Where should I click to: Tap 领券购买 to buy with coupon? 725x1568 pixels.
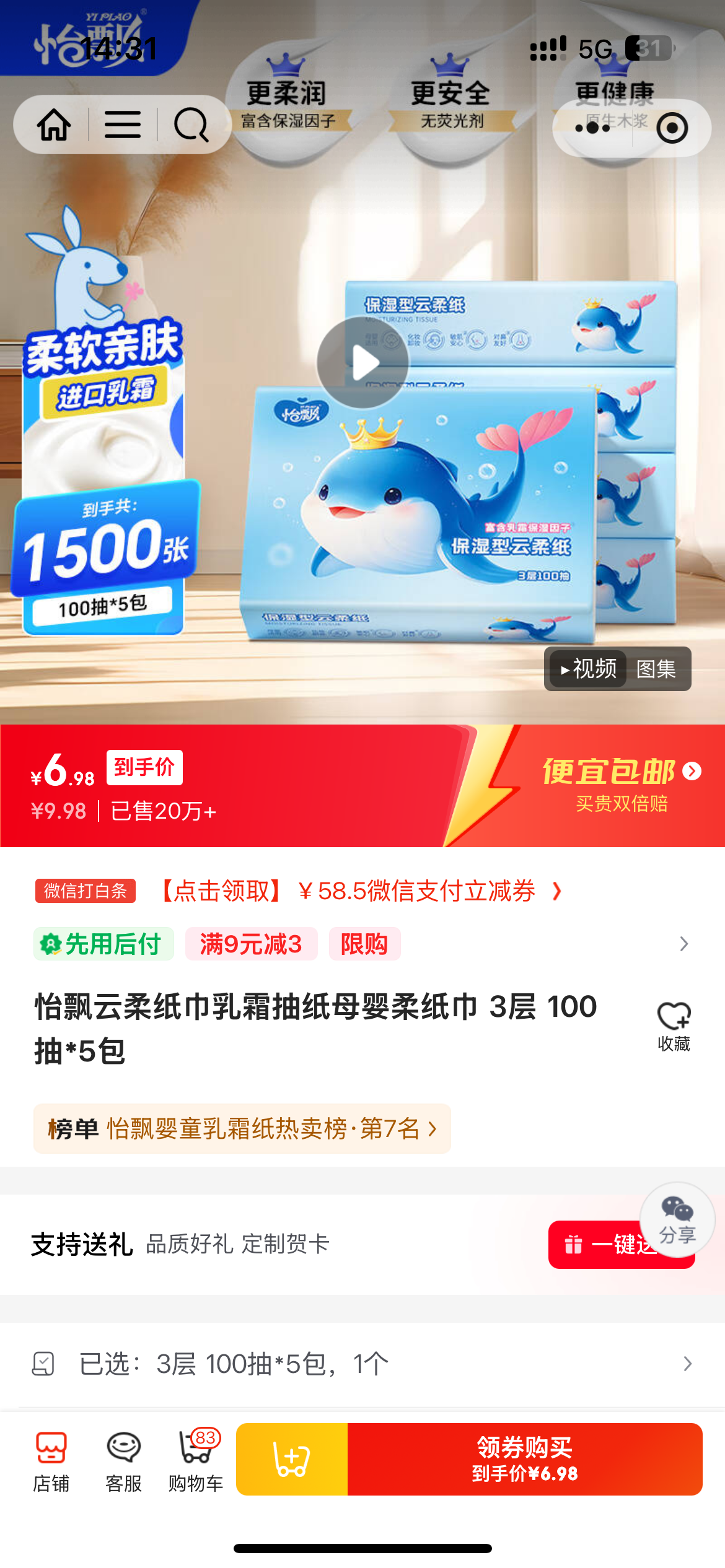[x=524, y=1459]
